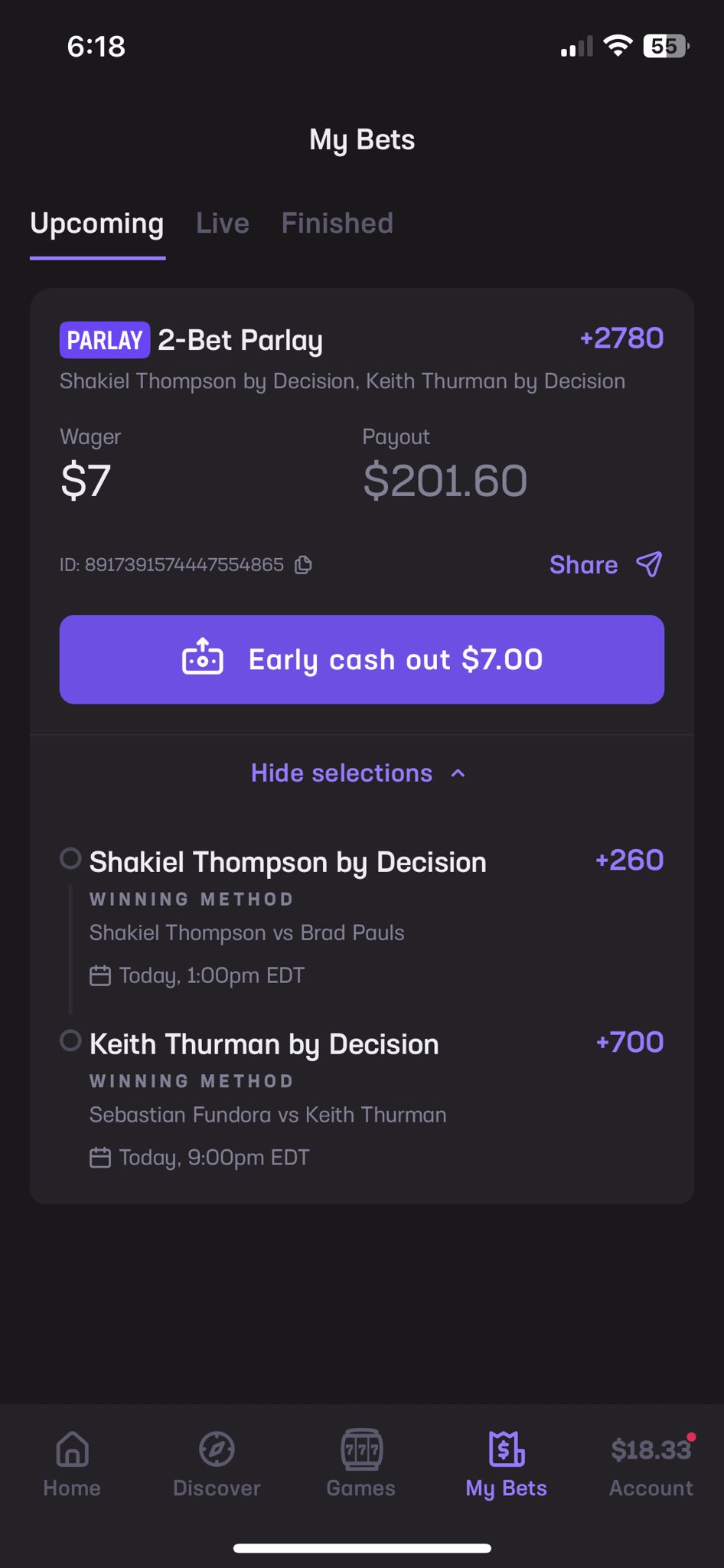
Task: Open the Account tab showing $18.33
Action: coord(651,1464)
